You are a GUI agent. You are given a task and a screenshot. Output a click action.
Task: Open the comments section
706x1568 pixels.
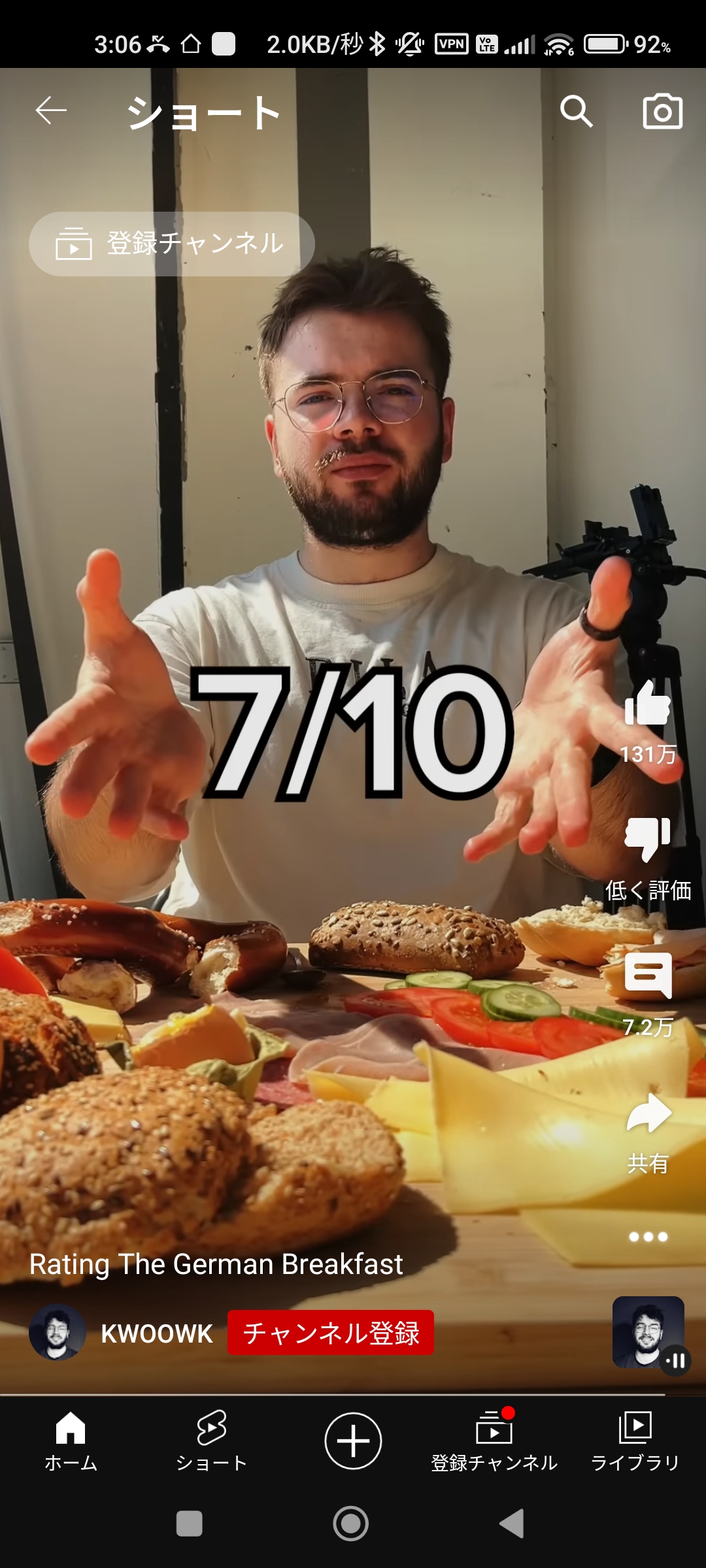(647, 975)
